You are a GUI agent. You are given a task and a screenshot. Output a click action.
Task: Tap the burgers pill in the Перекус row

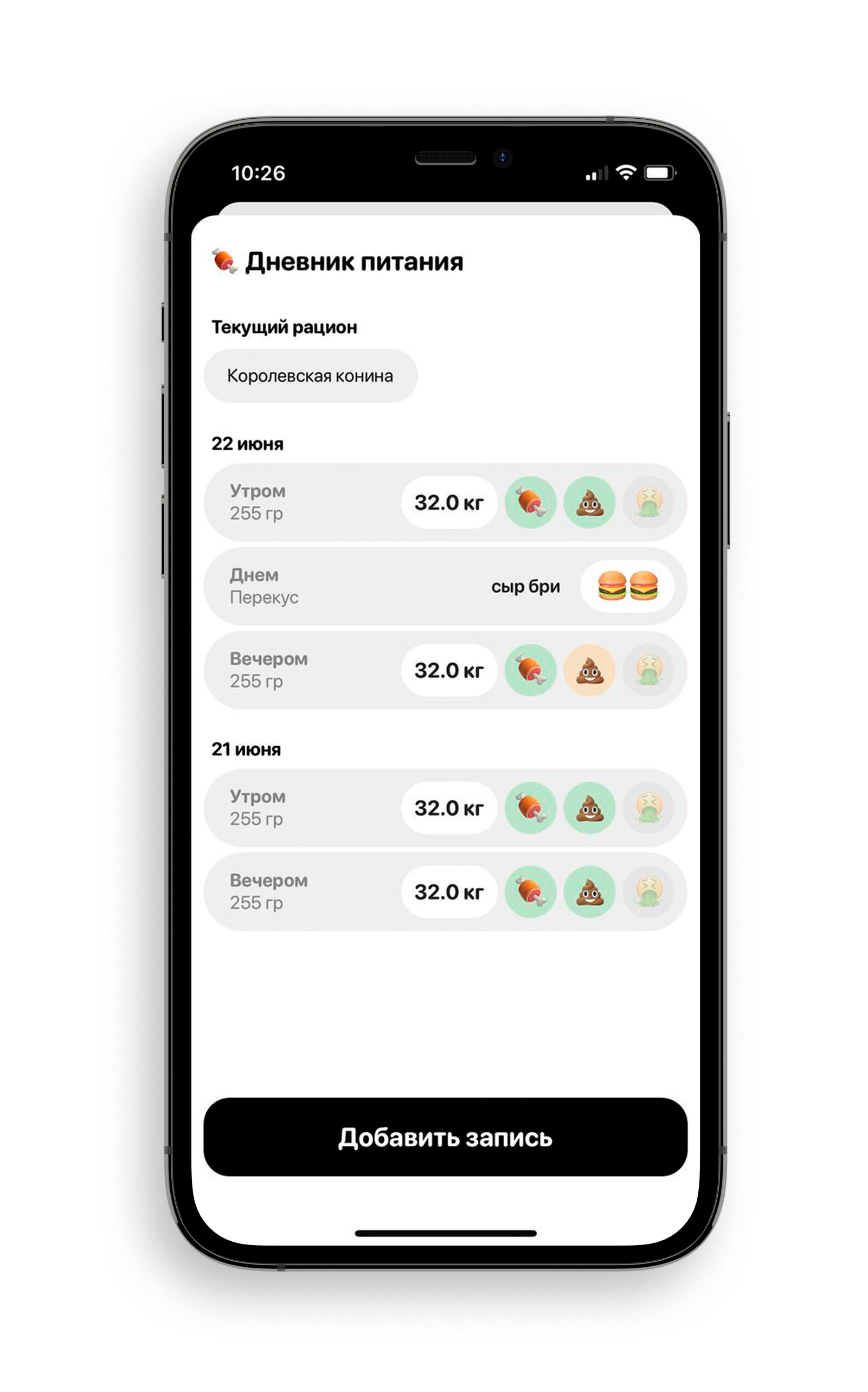pyautogui.click(x=627, y=586)
